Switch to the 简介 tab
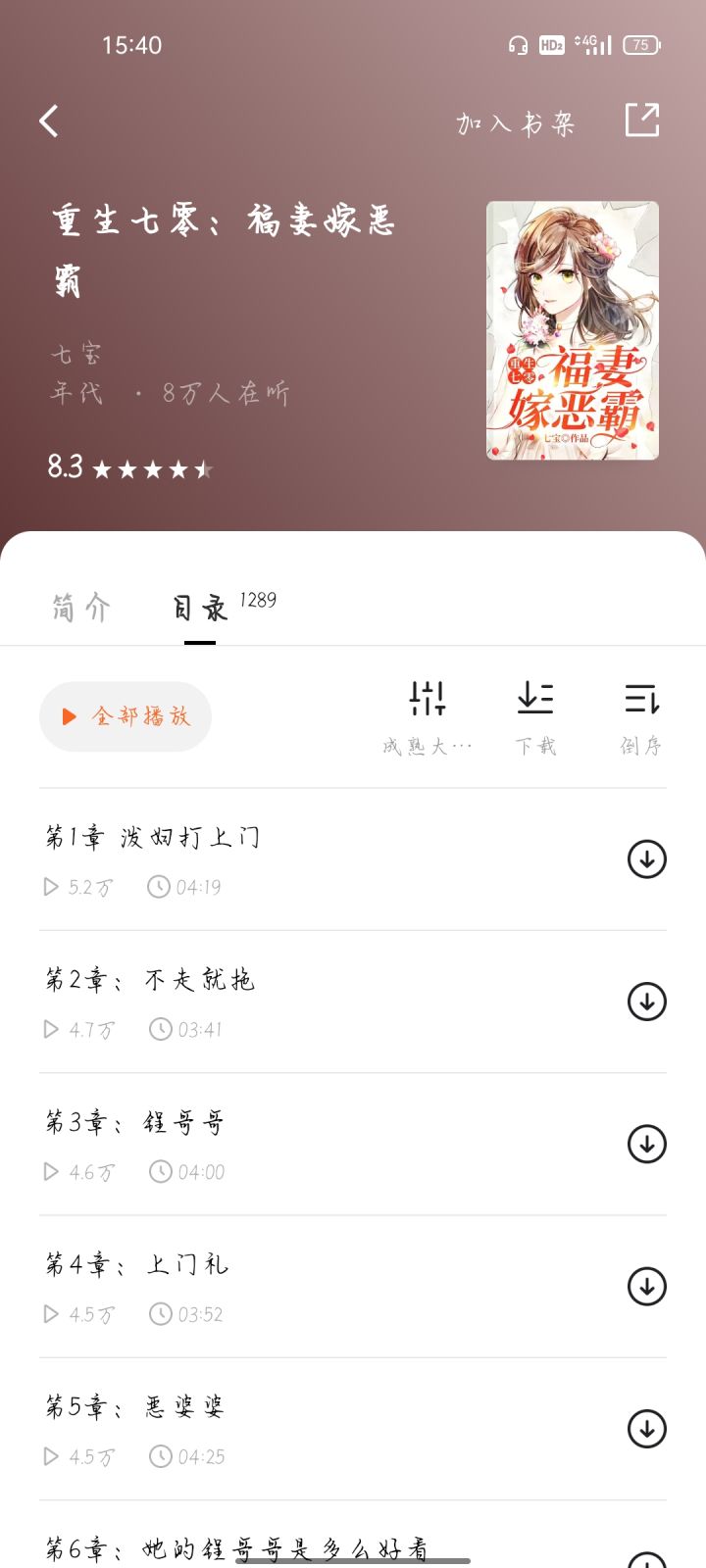Image resolution: width=706 pixels, height=1568 pixels. click(81, 608)
